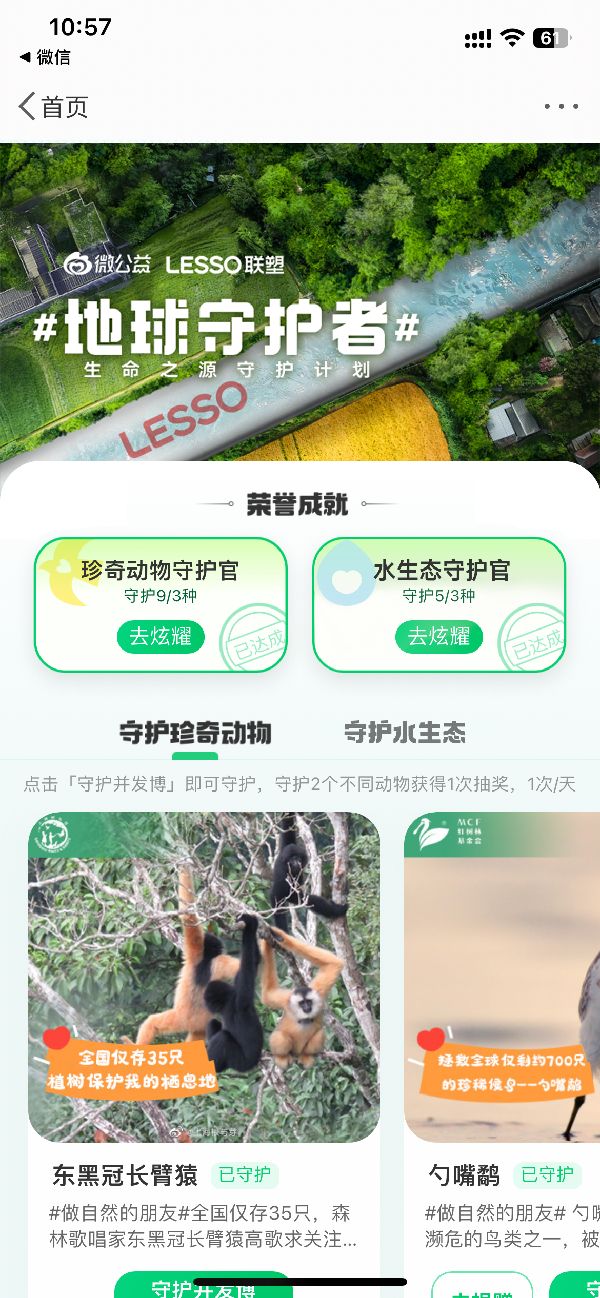Switch to the 守护珍奇动物 tab
The width and height of the screenshot is (600, 1298).
coord(195,733)
